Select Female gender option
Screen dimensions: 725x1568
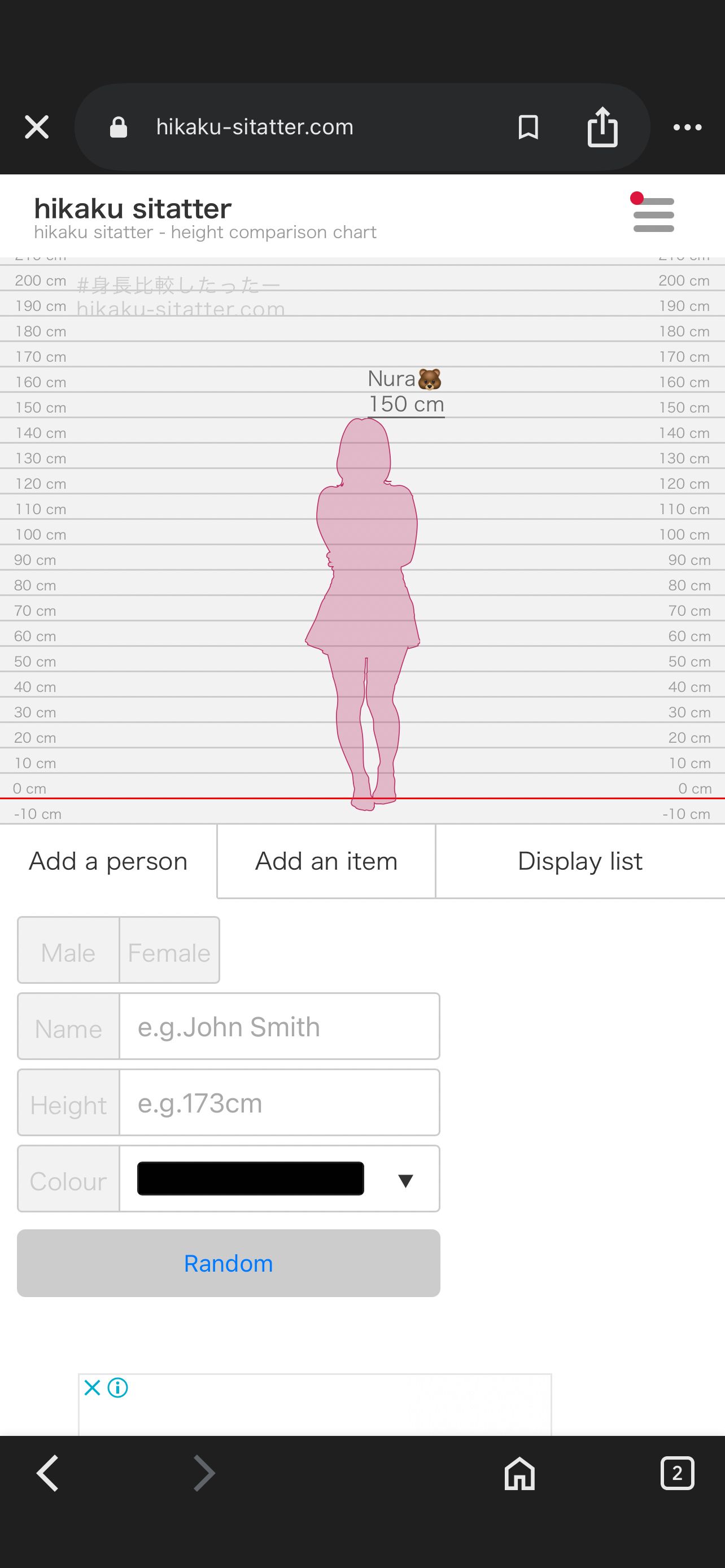[x=169, y=952]
